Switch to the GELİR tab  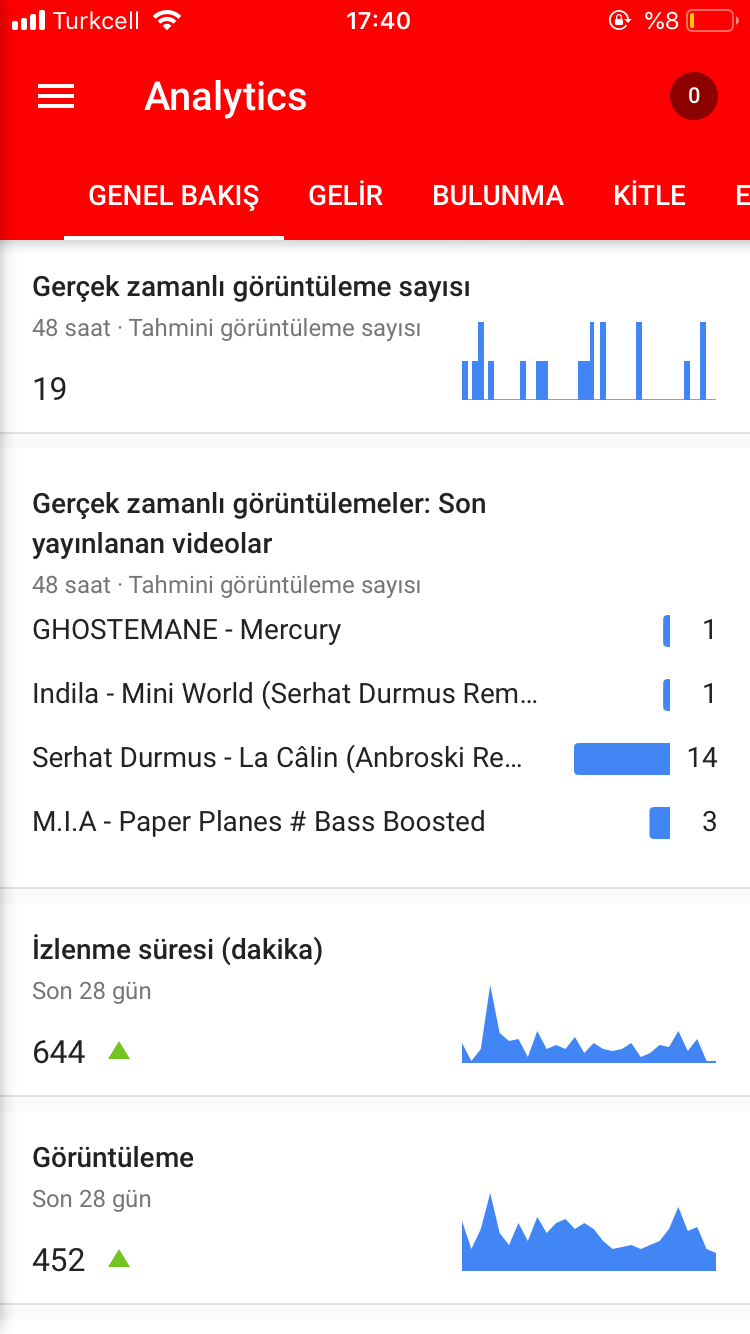click(346, 196)
